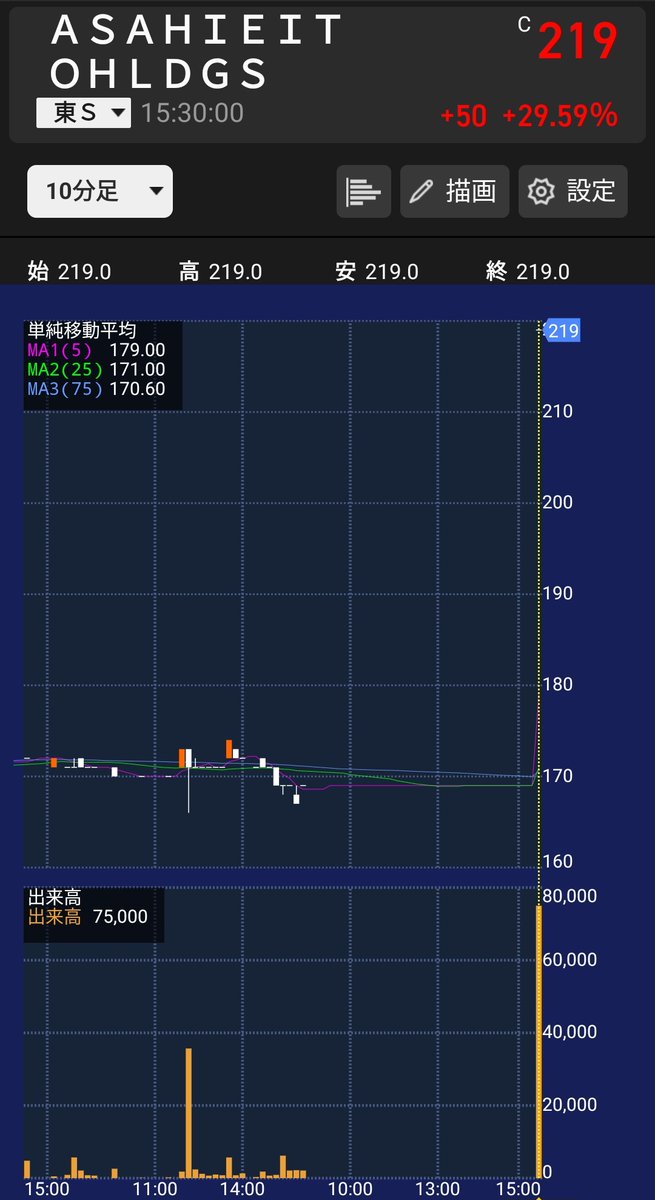Image resolution: width=655 pixels, height=1200 pixels.
Task: Toggle the price-by-volume bars icon
Action: pyautogui.click(x=363, y=192)
